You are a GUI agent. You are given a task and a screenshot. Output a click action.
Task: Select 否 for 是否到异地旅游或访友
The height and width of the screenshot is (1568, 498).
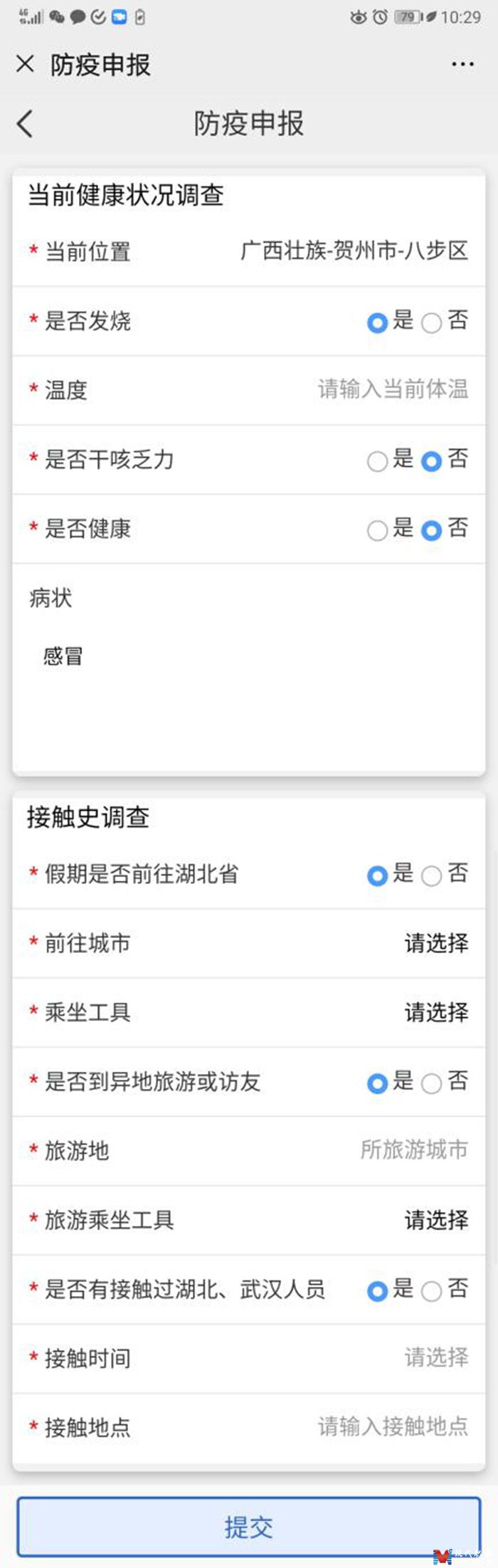tap(432, 1083)
